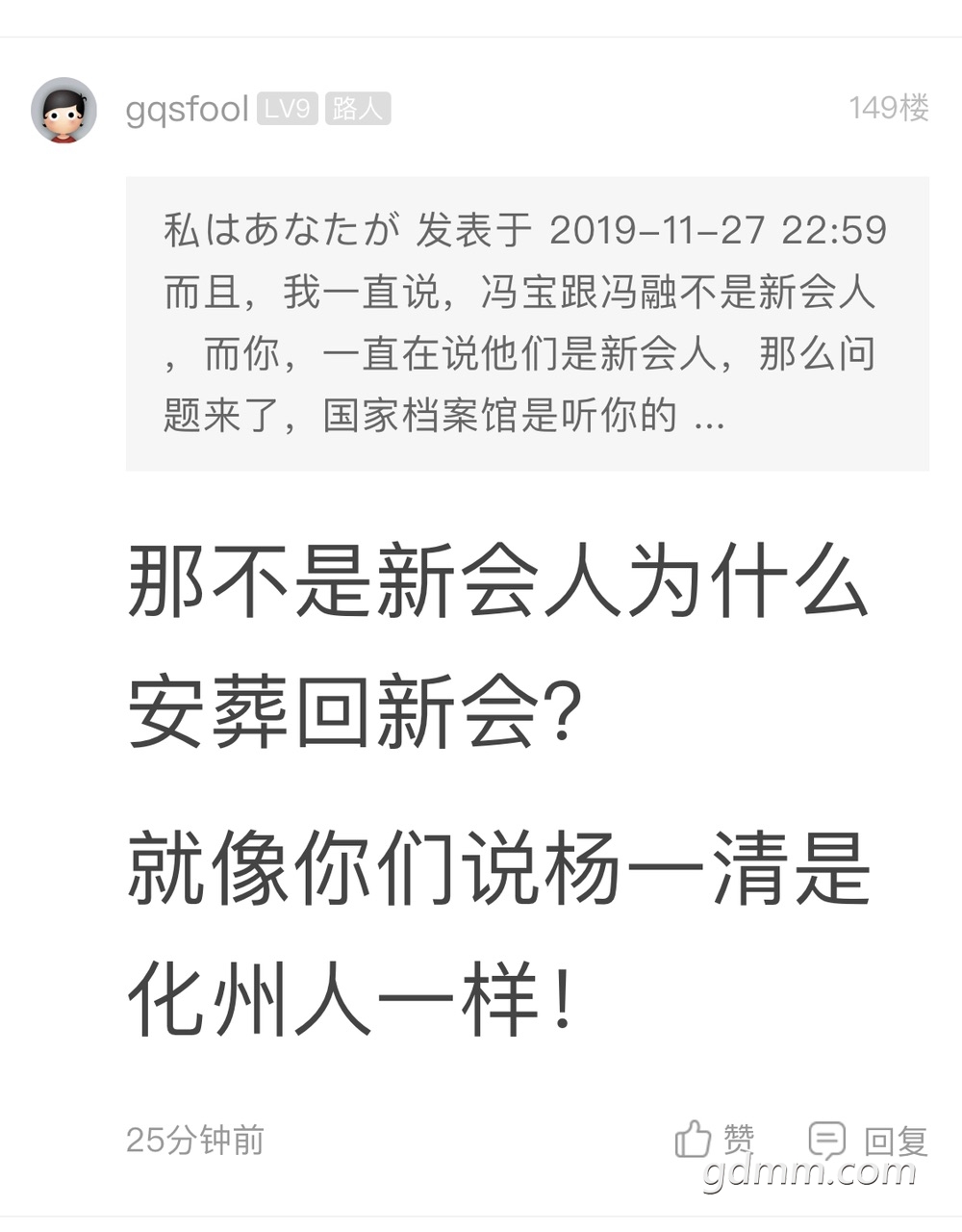Open the gqsfool username link
The image size is (962, 1232).
187,109
